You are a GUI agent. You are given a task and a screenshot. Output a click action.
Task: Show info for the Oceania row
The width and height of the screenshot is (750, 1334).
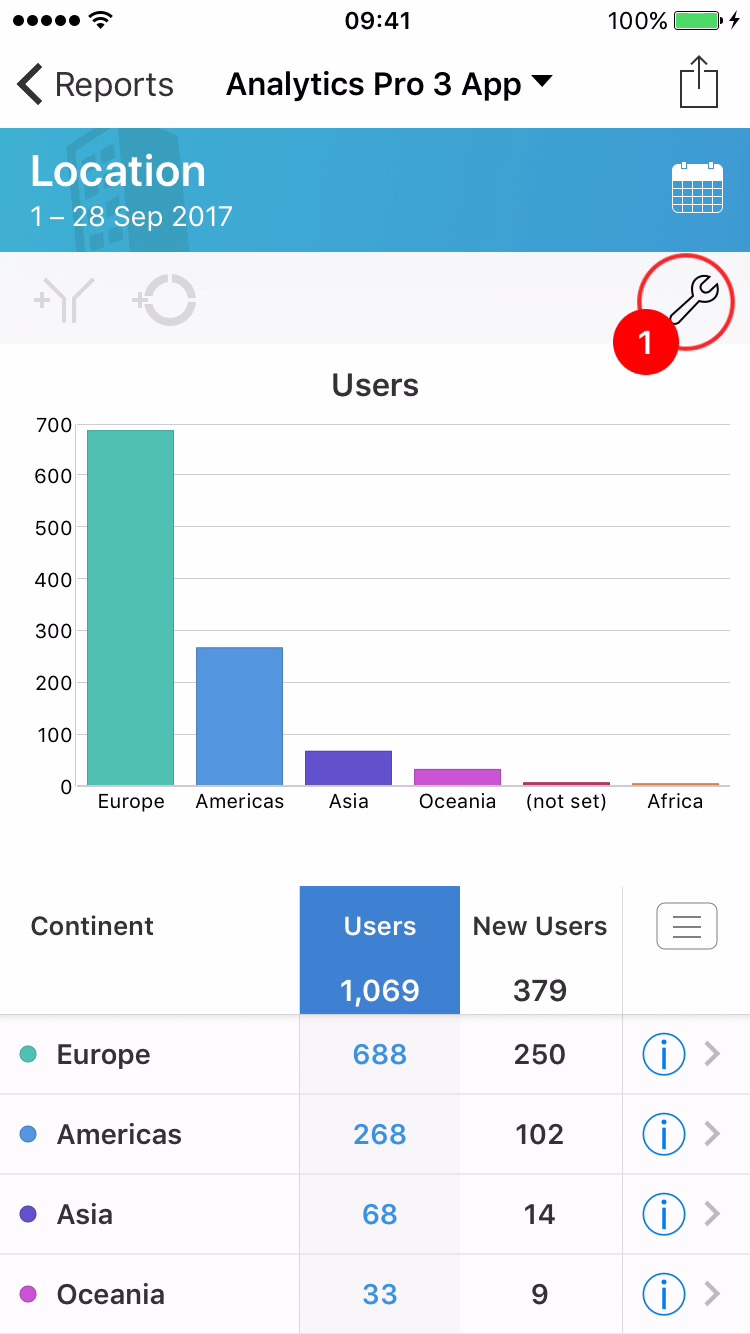click(663, 1294)
